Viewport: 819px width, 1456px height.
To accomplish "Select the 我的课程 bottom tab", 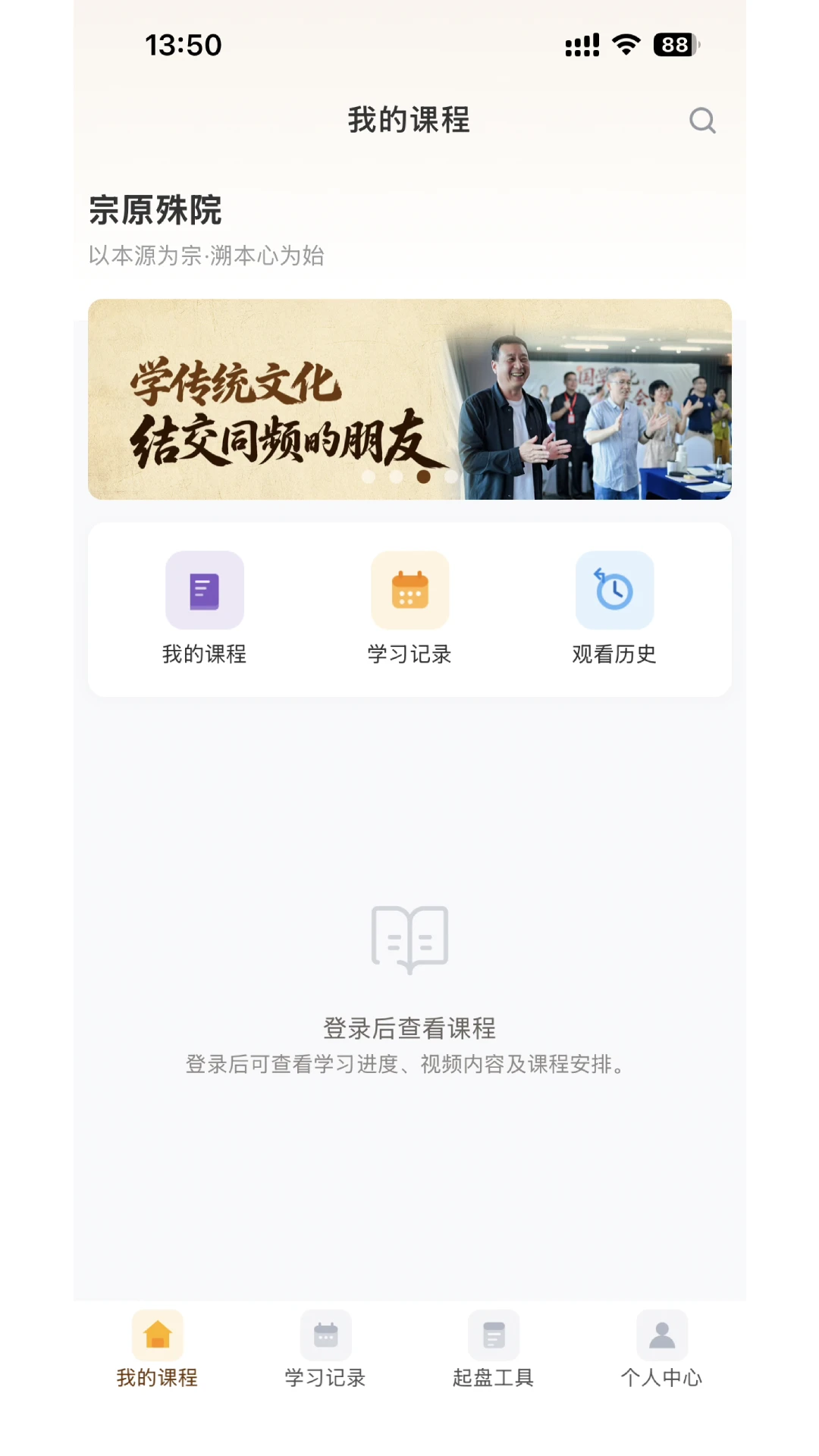I will pyautogui.click(x=157, y=1350).
